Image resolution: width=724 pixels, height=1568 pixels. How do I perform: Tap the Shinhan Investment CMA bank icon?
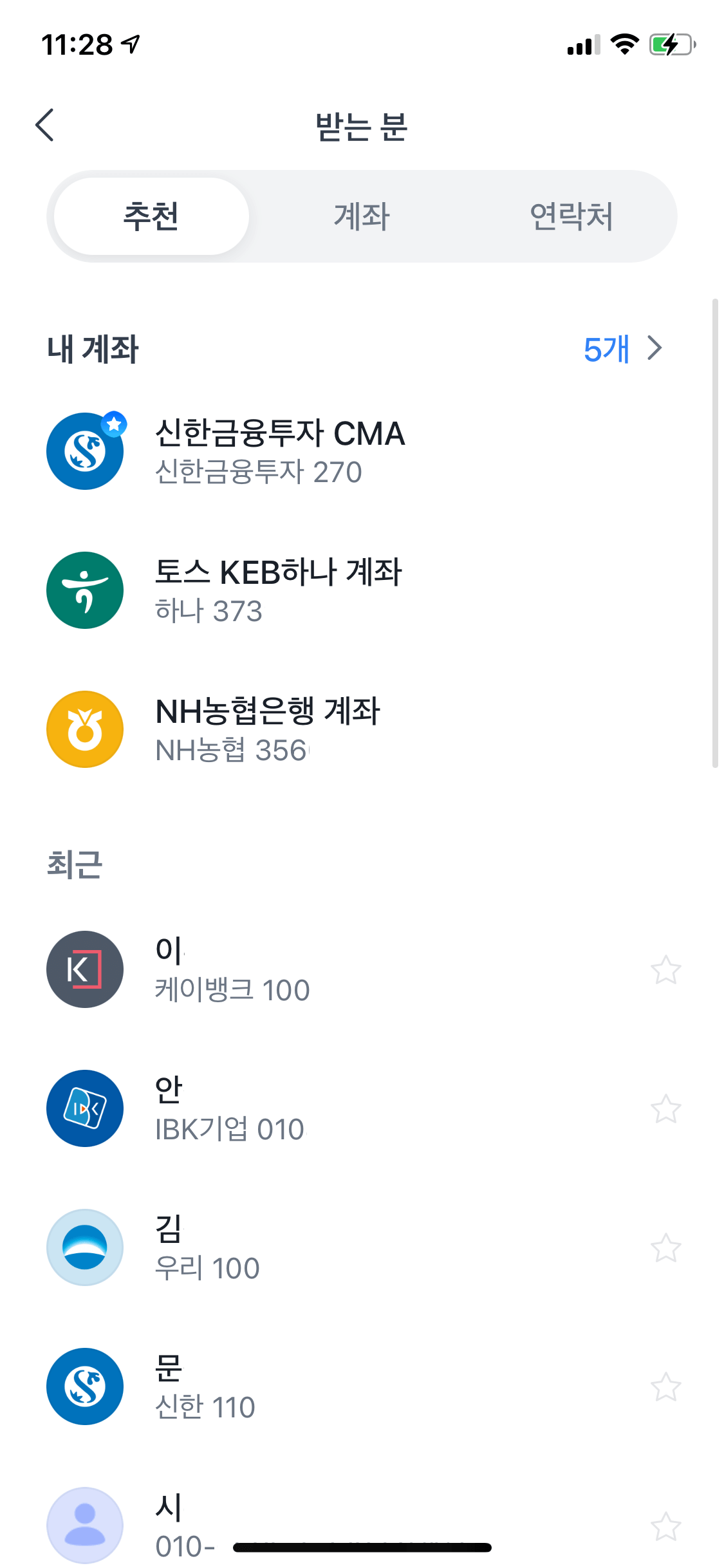84,451
